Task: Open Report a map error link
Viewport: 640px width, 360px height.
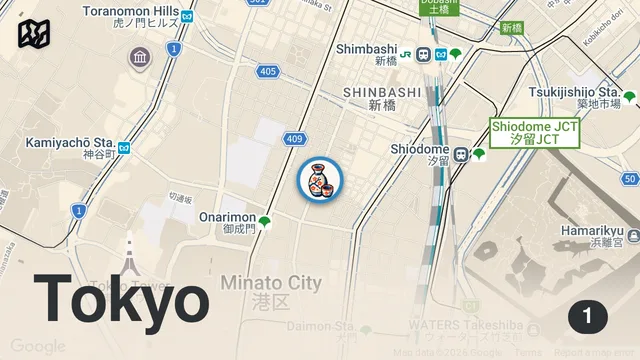Action: click(x=594, y=352)
